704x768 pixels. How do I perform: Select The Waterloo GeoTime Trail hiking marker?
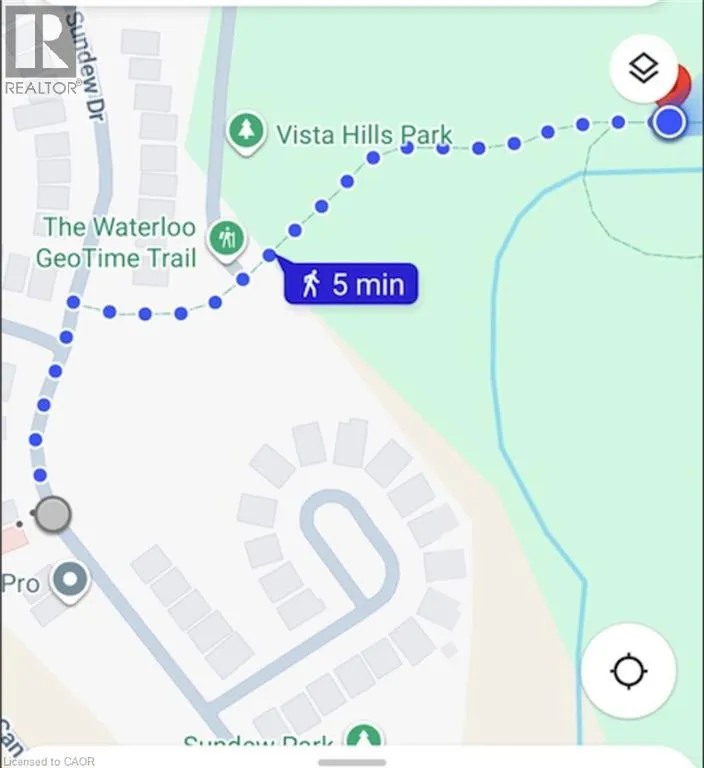click(229, 240)
